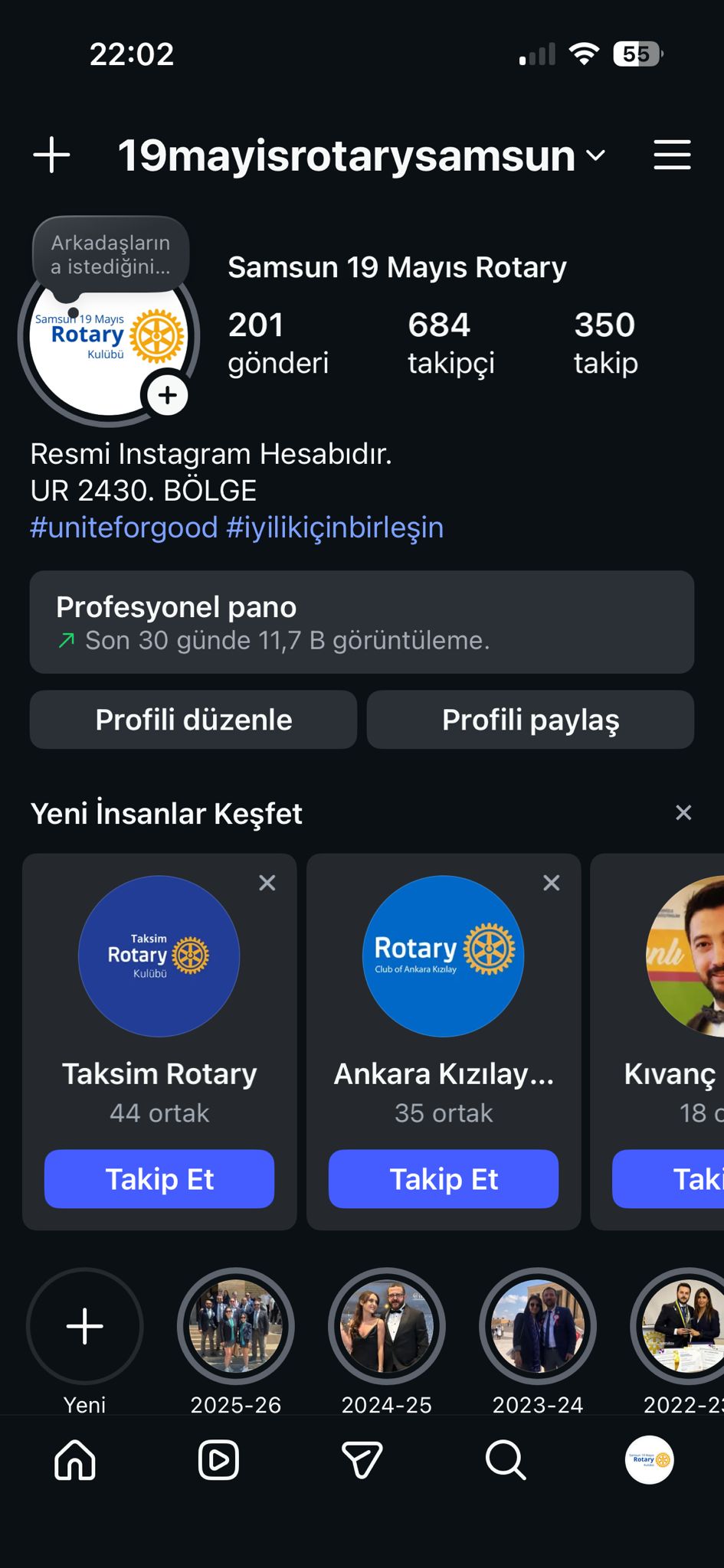This screenshot has width=724, height=1568.
Task: Open the Profesyonel pano dashboard
Action: point(362,622)
